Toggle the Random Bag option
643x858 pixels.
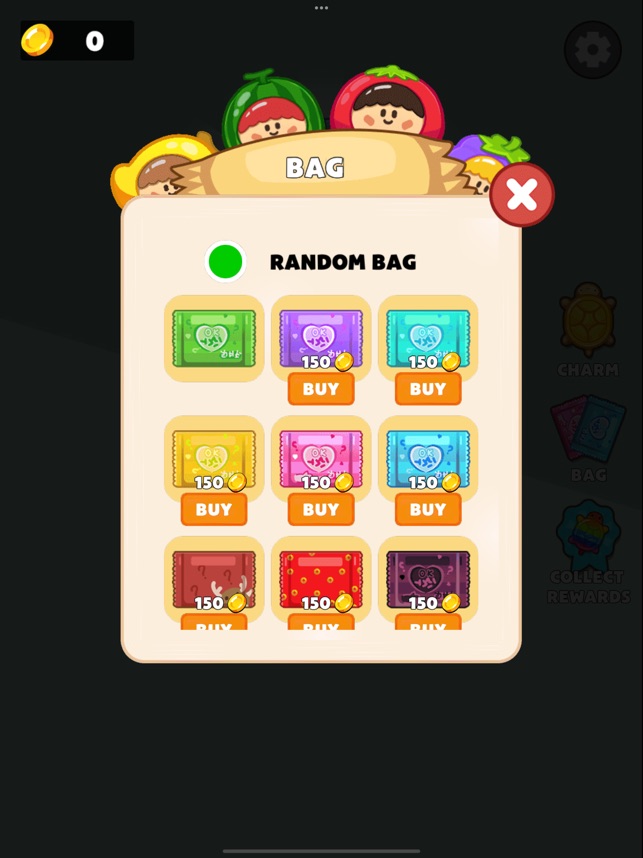226,262
